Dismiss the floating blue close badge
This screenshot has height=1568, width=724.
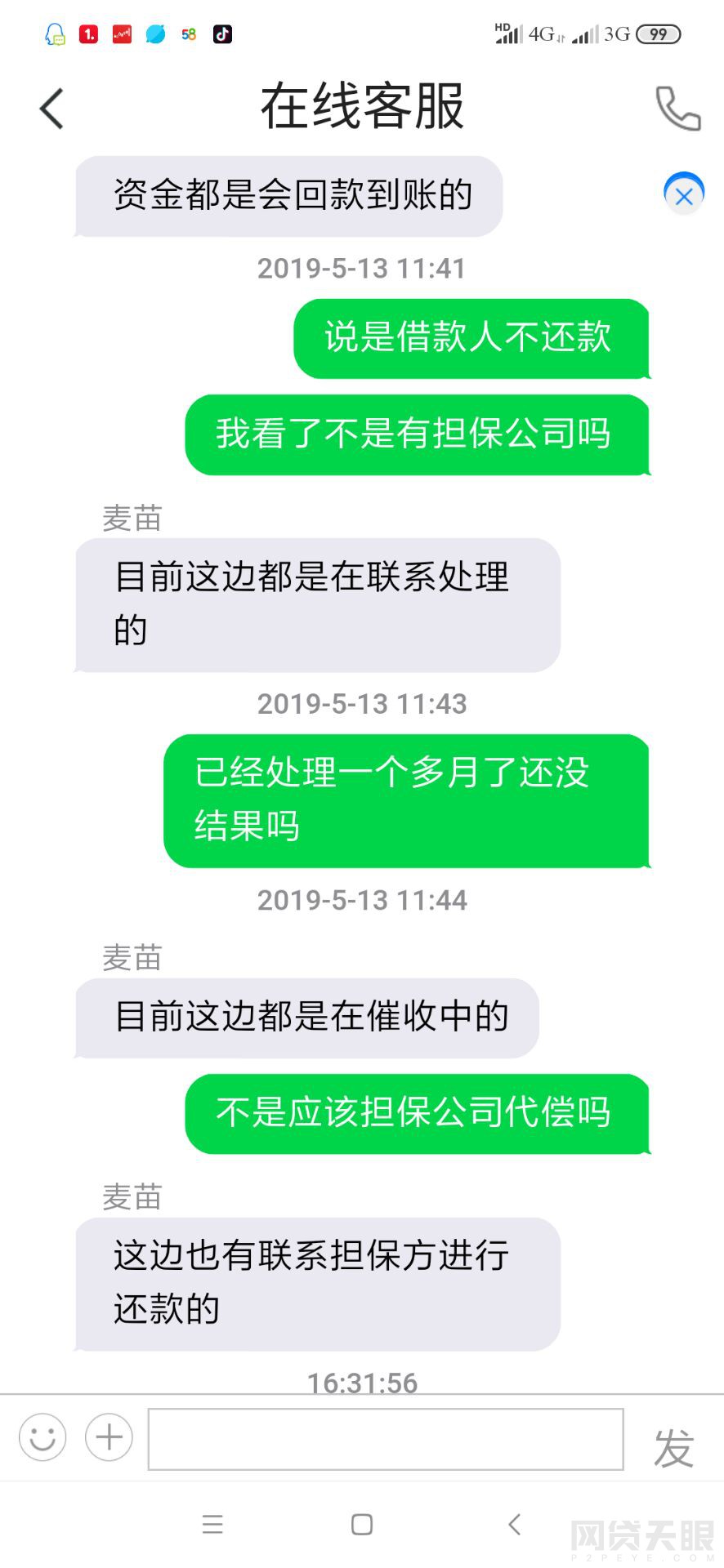click(684, 195)
